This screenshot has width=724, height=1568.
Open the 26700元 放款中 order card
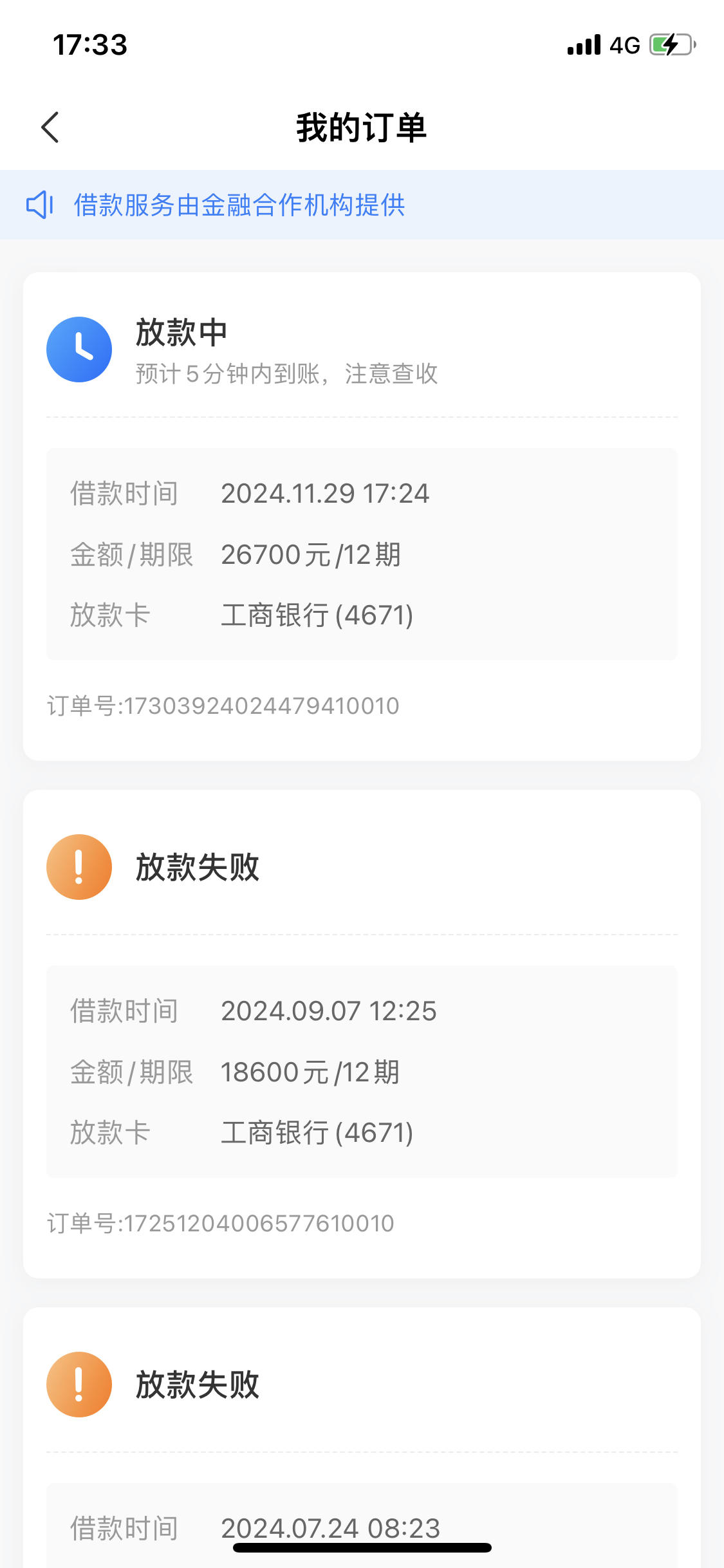click(362, 516)
